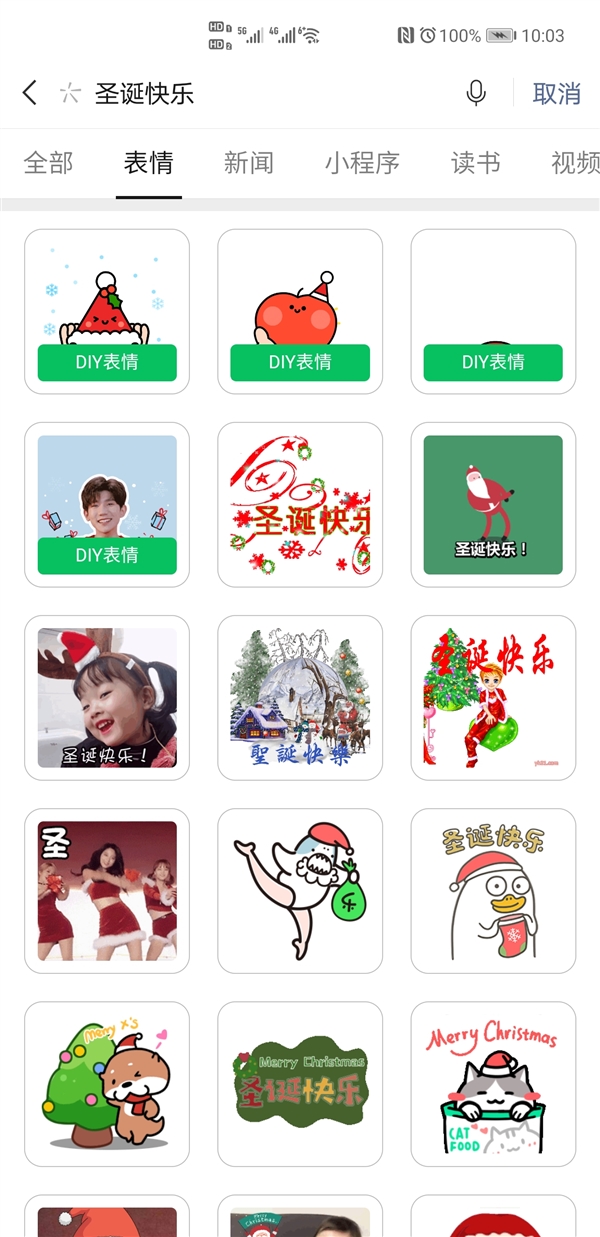
Task: Open the snowy village 聖誕快樂 sticker
Action: click(300, 697)
